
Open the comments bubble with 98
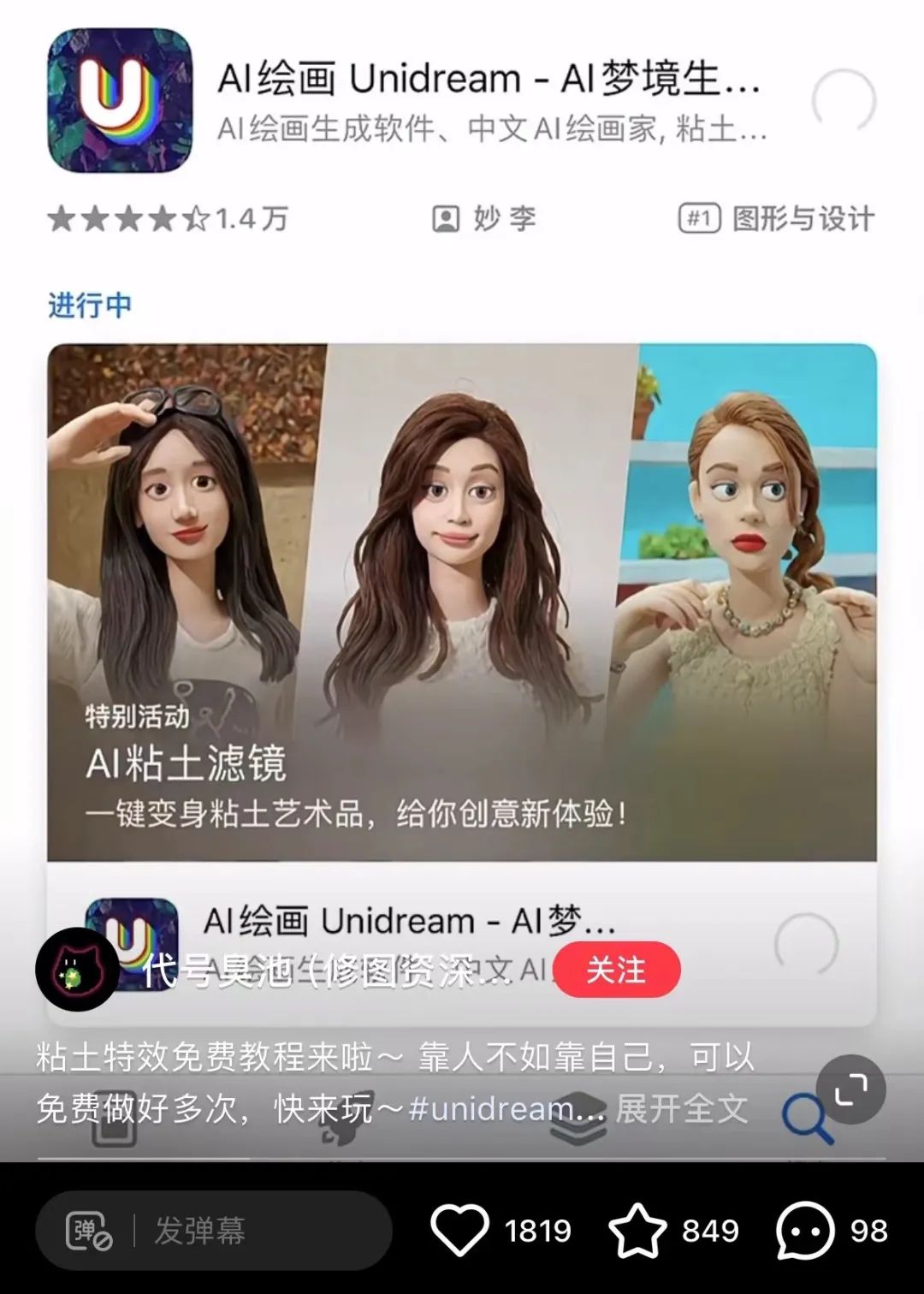click(804, 1230)
